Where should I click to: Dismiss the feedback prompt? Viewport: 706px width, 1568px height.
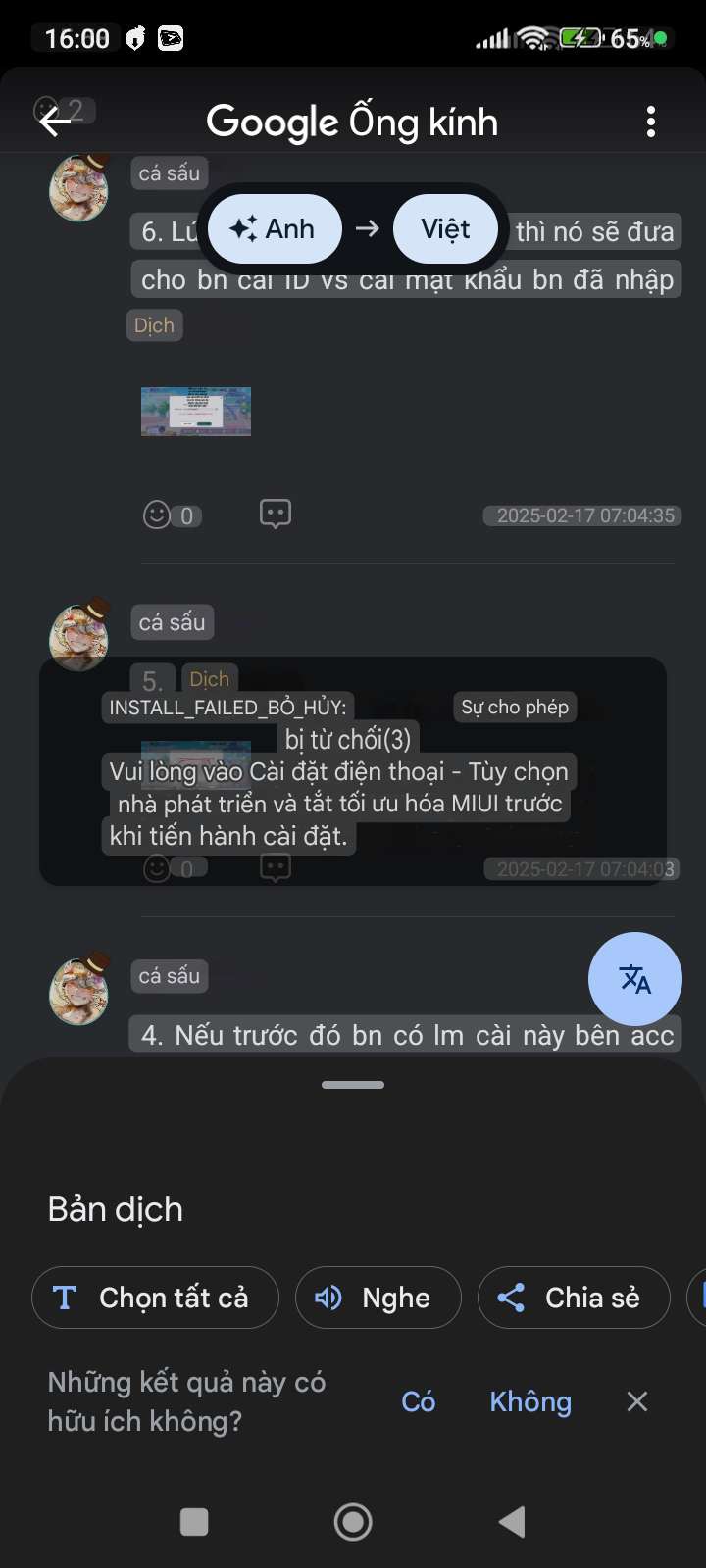(637, 1401)
